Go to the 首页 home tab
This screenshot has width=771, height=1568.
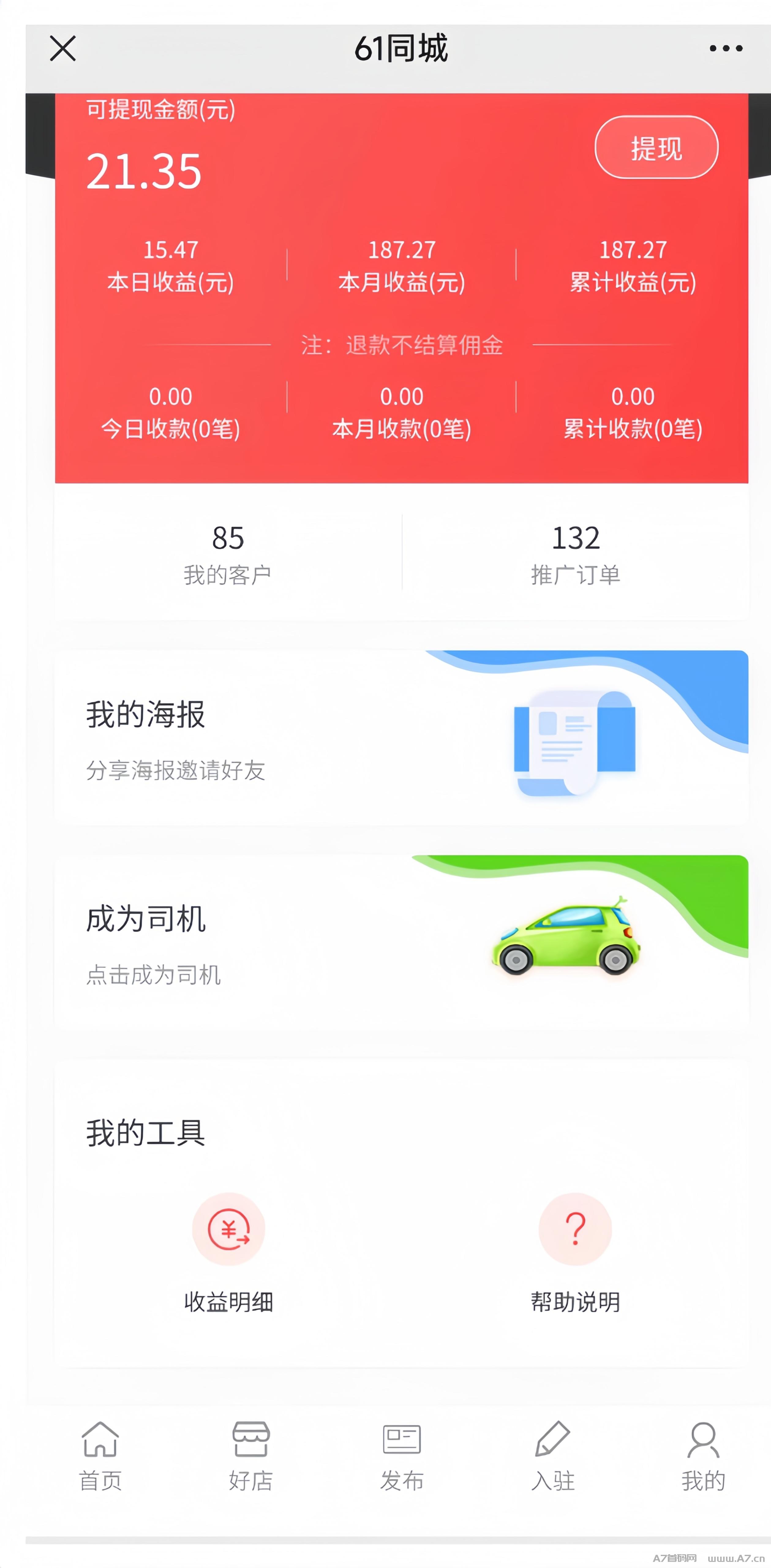(x=100, y=1456)
